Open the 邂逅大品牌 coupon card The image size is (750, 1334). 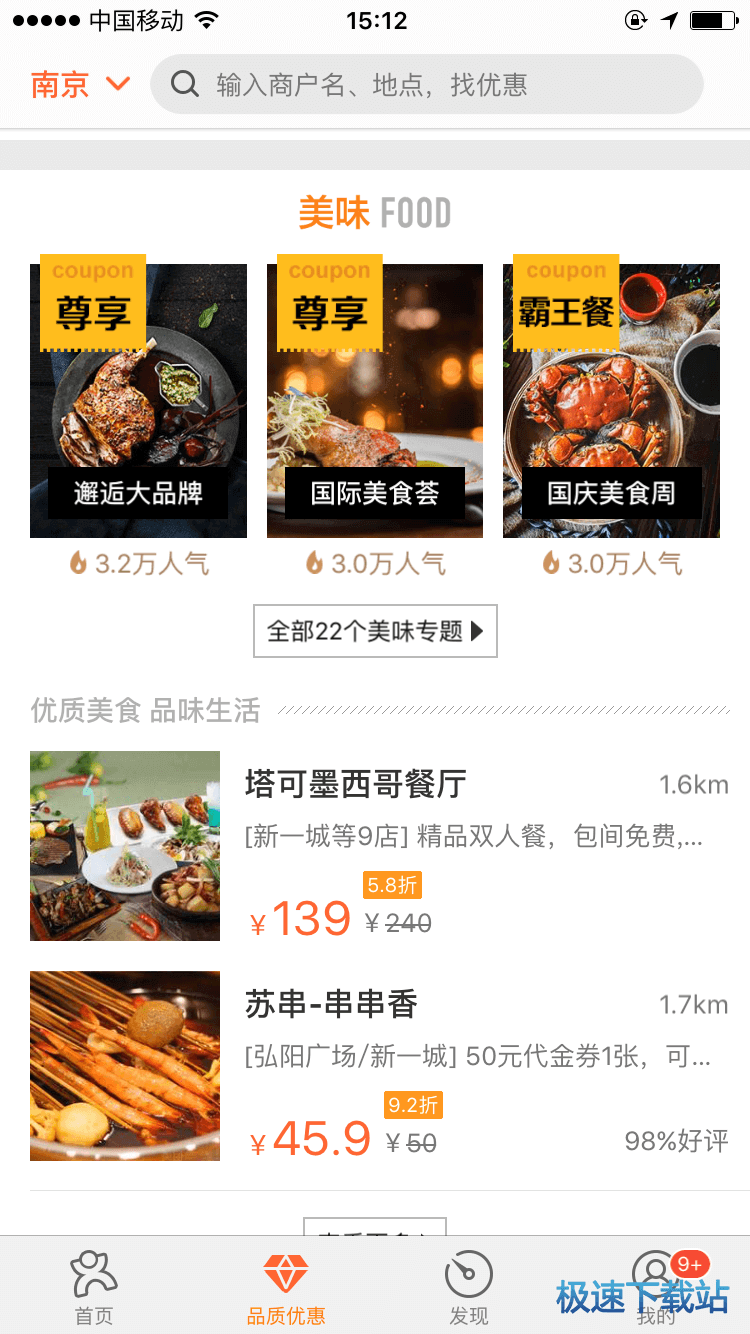click(x=138, y=401)
